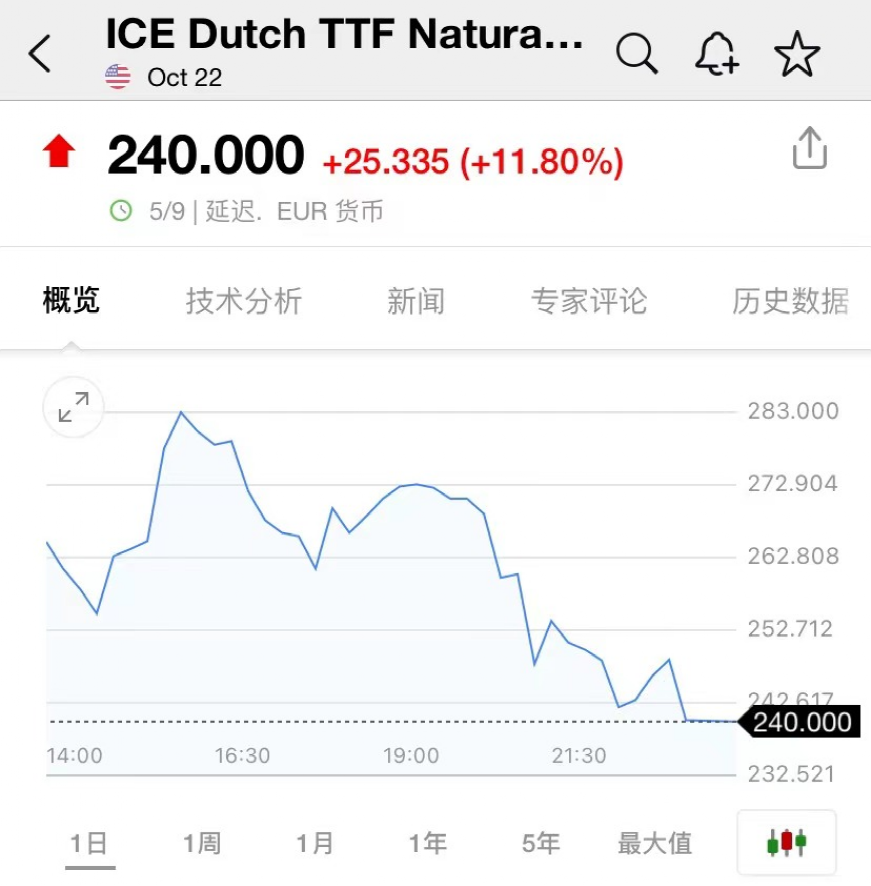This screenshot has height=886, width=871.
Task: Switch to the 技术分析 tab
Action: pos(243,299)
